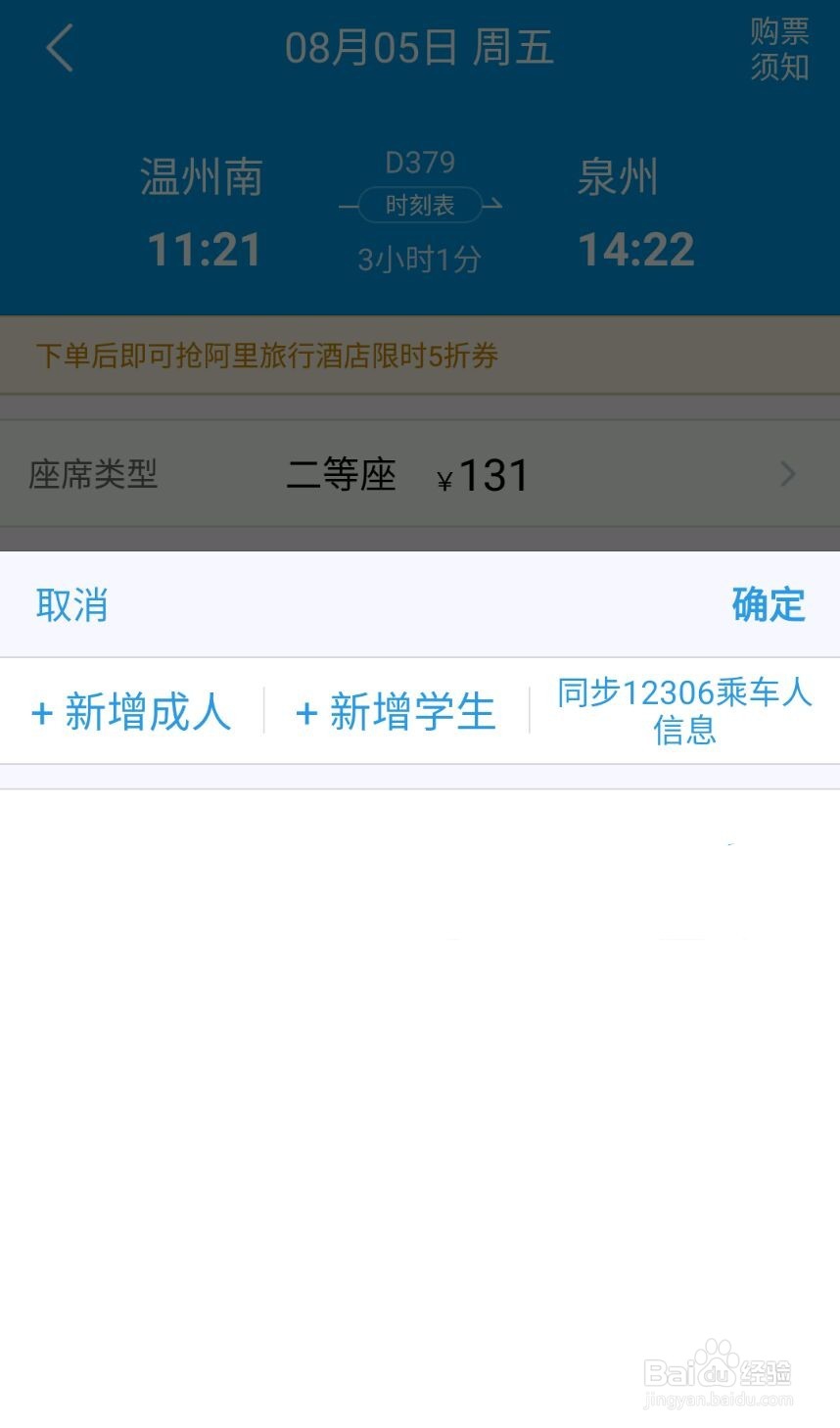Tap the D379 train number label
840x1428 pixels.
[419, 162]
